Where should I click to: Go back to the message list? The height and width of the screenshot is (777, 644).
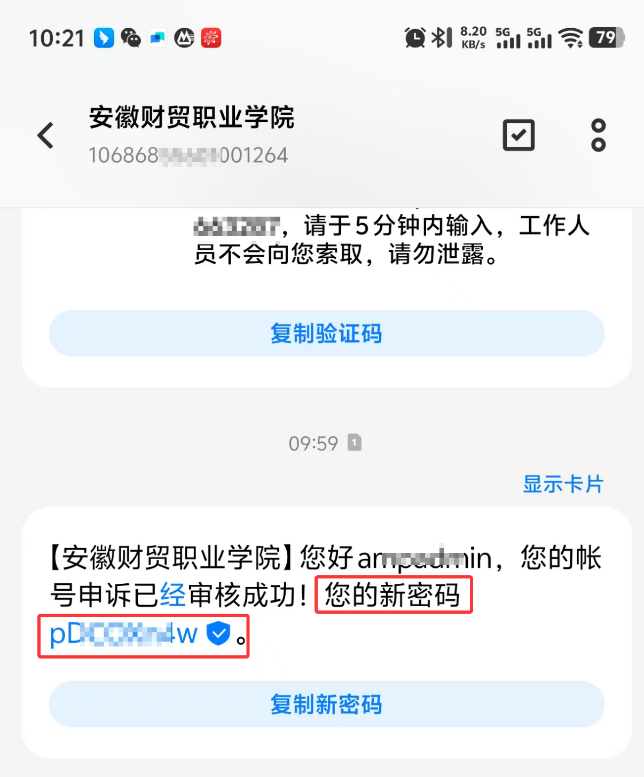[x=45, y=136]
